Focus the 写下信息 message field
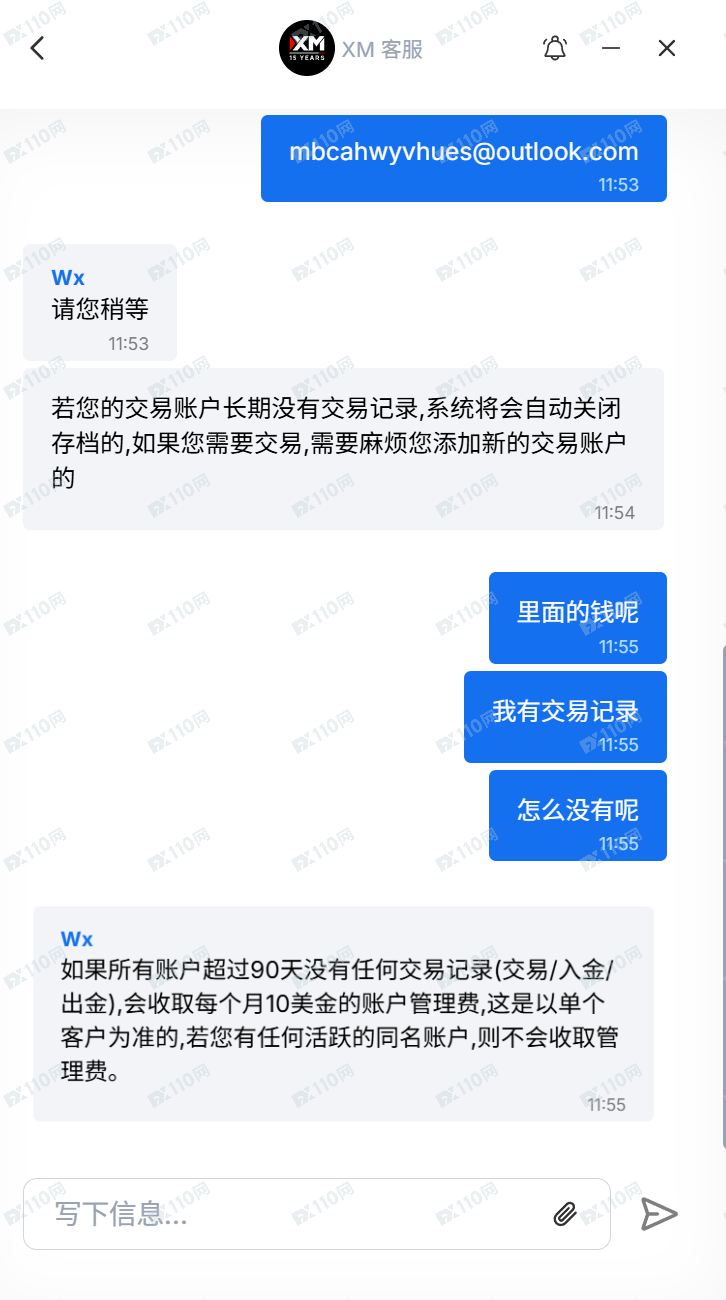Image resolution: width=726 pixels, height=1300 pixels. pos(290,1214)
